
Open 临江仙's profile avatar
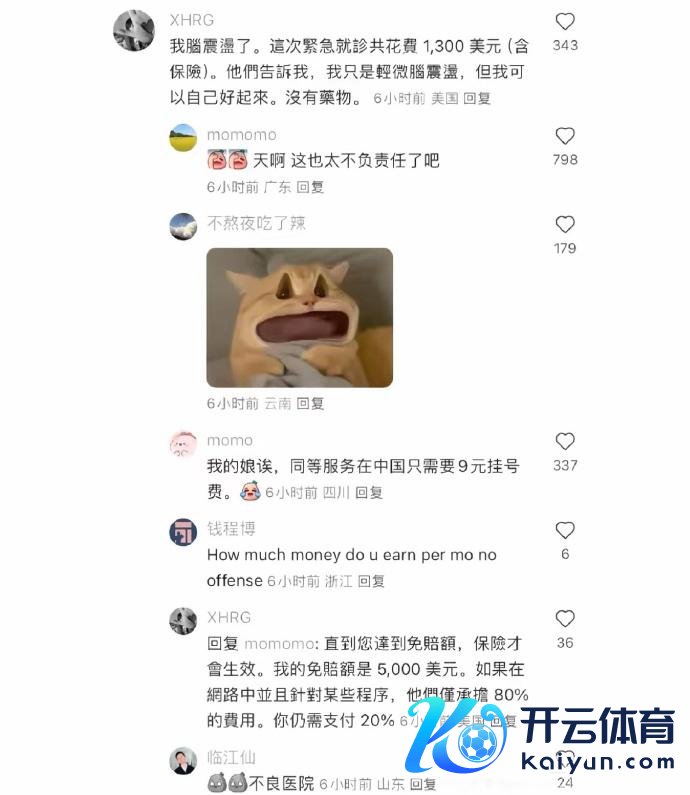pyautogui.click(x=183, y=761)
